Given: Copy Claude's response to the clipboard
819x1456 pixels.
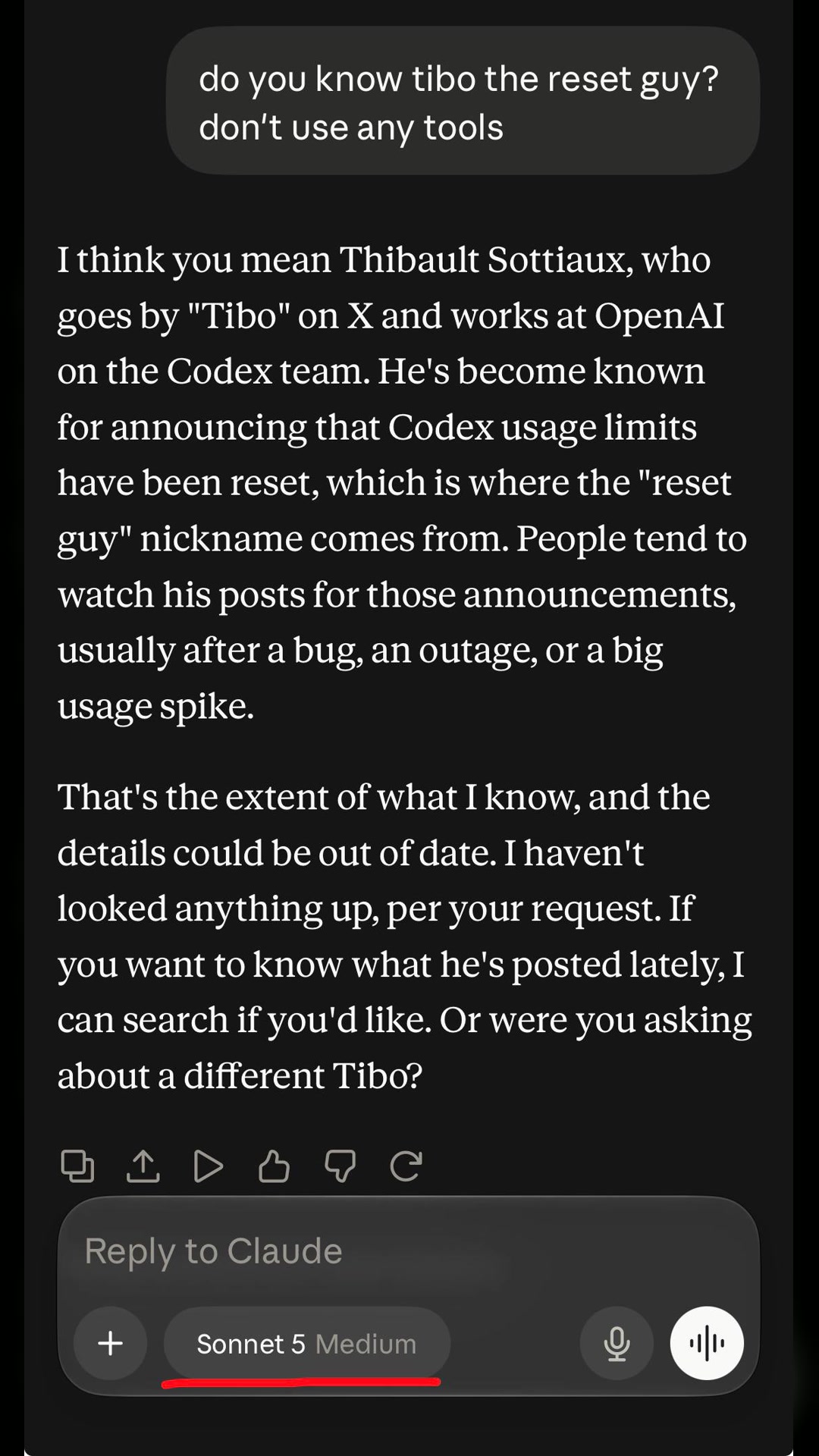Looking at the screenshot, I should [77, 1166].
